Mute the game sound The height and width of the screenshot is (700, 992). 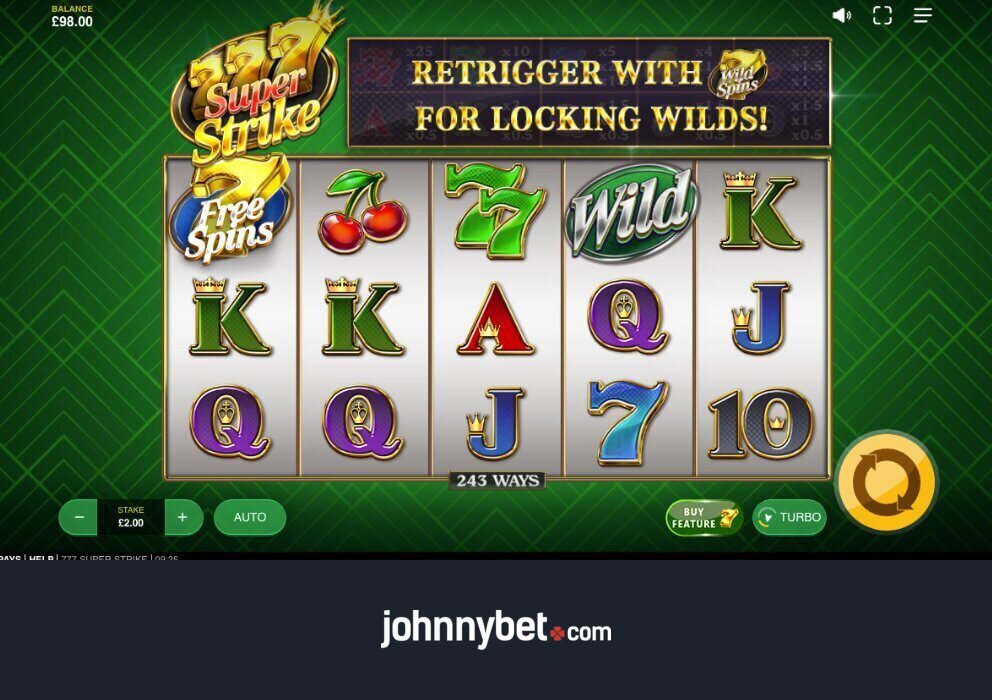click(x=842, y=15)
